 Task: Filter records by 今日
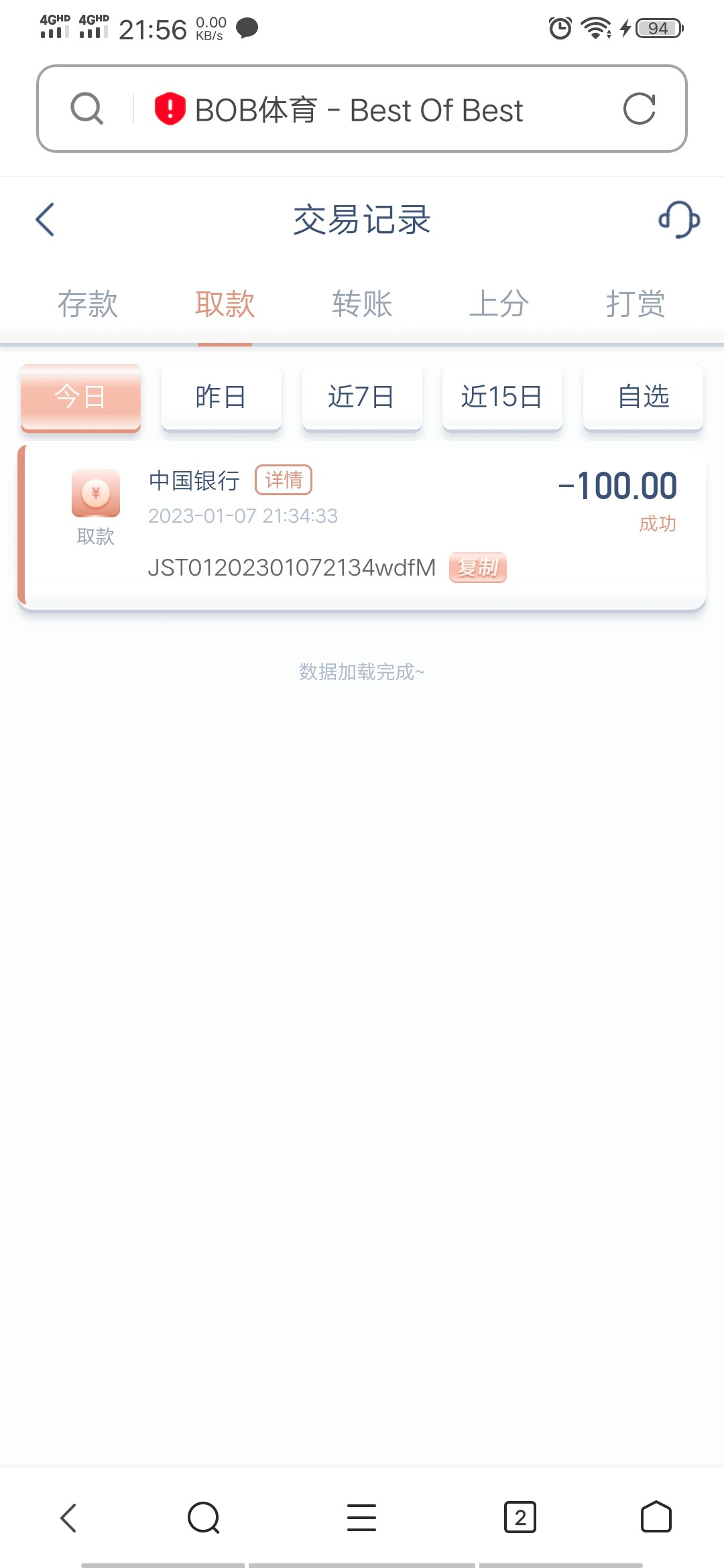80,397
